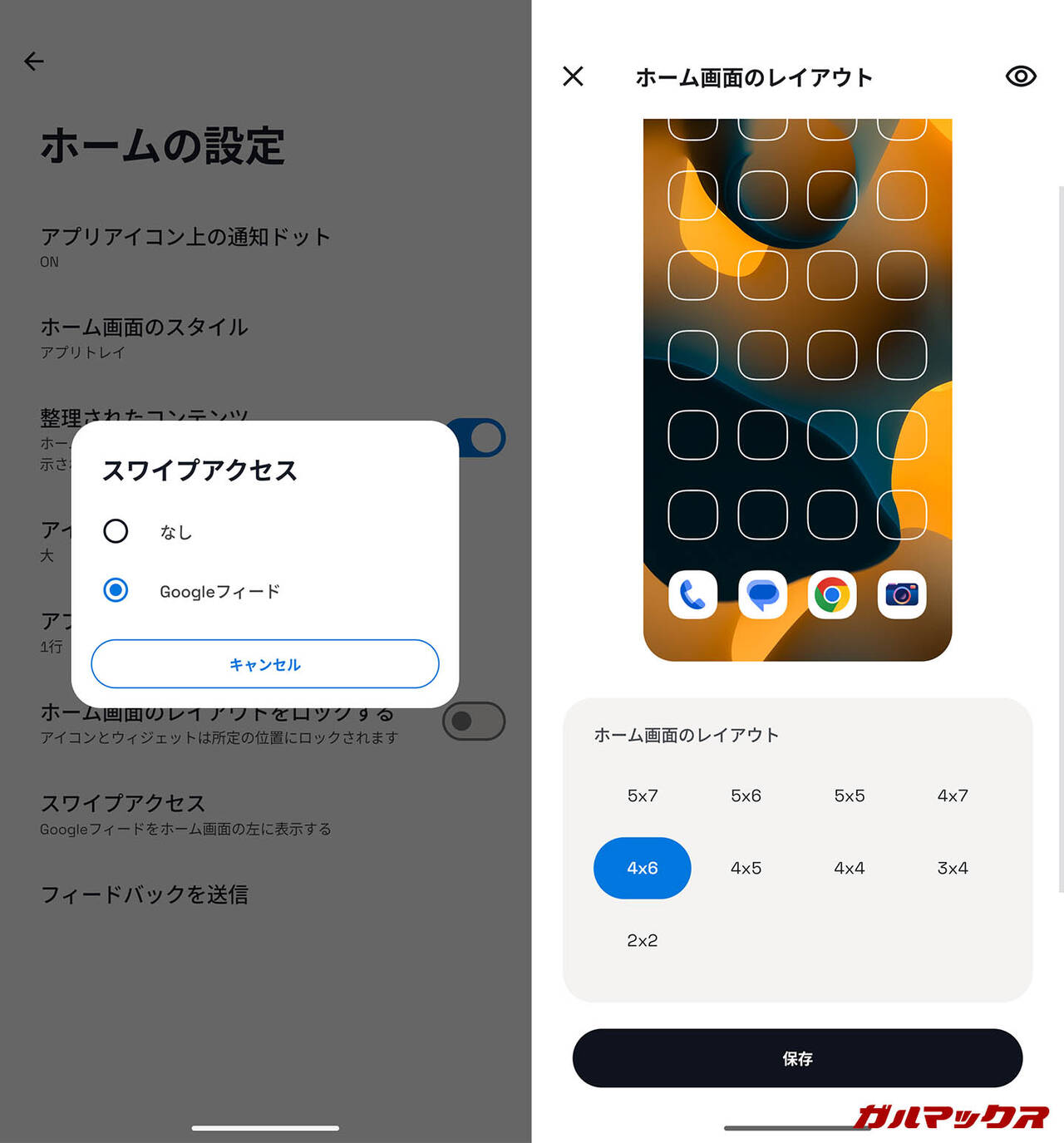Choose the 4x4 layout option
The image size is (1064, 1143).
[x=849, y=868]
